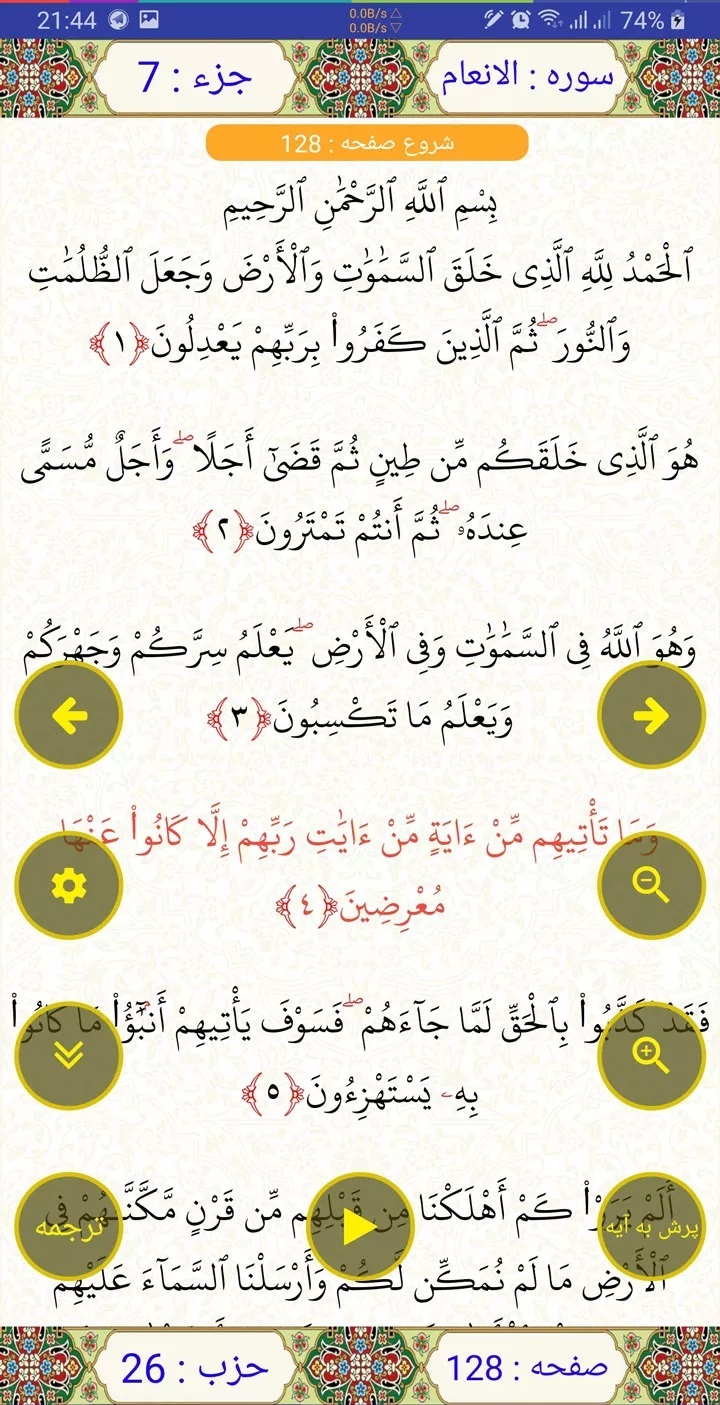This screenshot has width=720, height=1405.
Task: Select the Juz 7 header
Action: [194, 76]
